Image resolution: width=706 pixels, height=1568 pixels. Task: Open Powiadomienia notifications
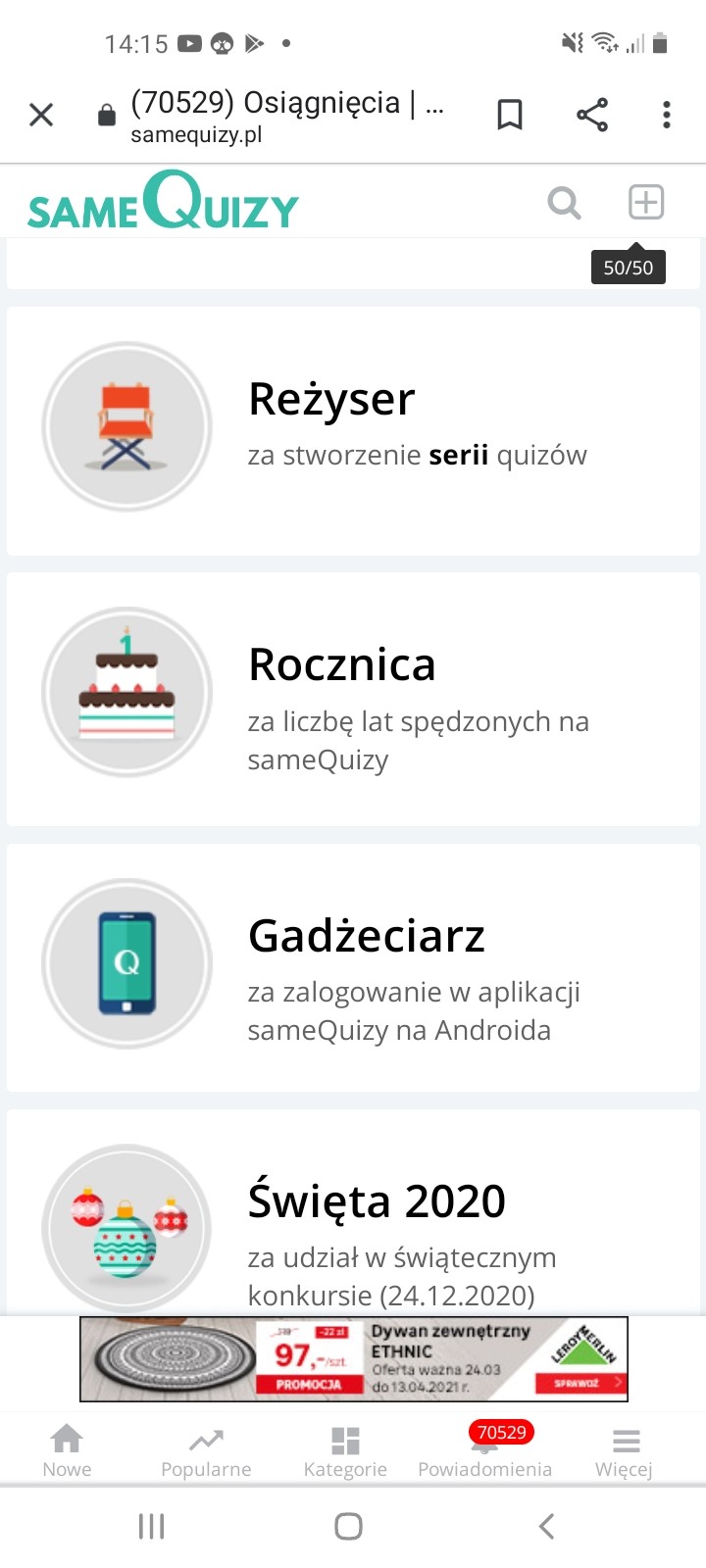tap(484, 1450)
